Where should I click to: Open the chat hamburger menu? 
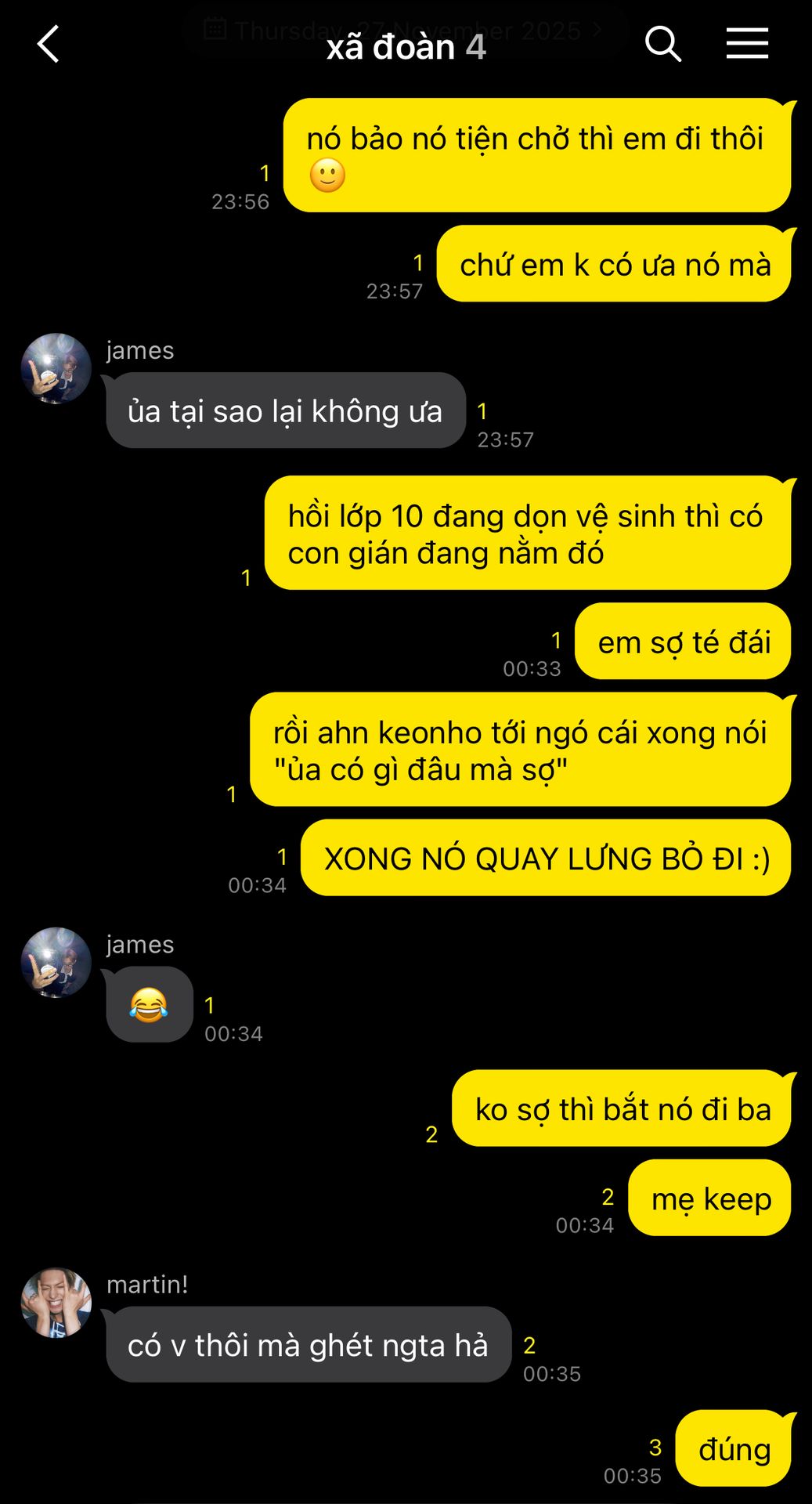click(x=746, y=44)
